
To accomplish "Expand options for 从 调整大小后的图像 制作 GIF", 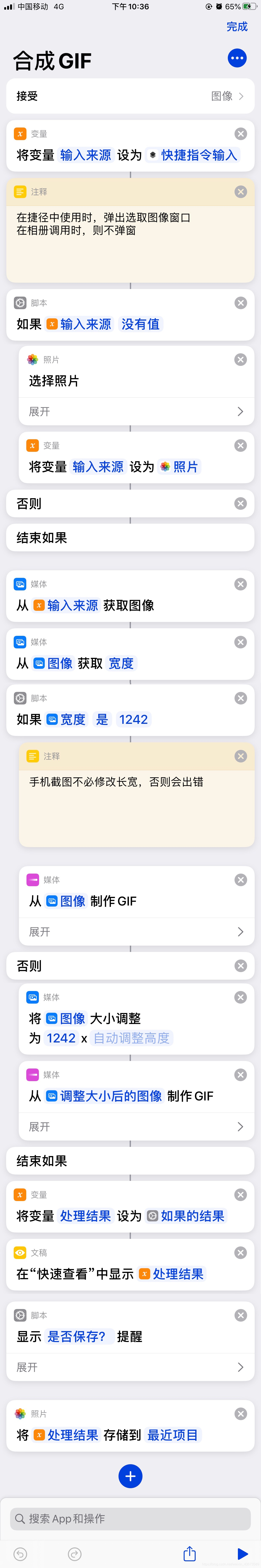I will click(136, 1127).
